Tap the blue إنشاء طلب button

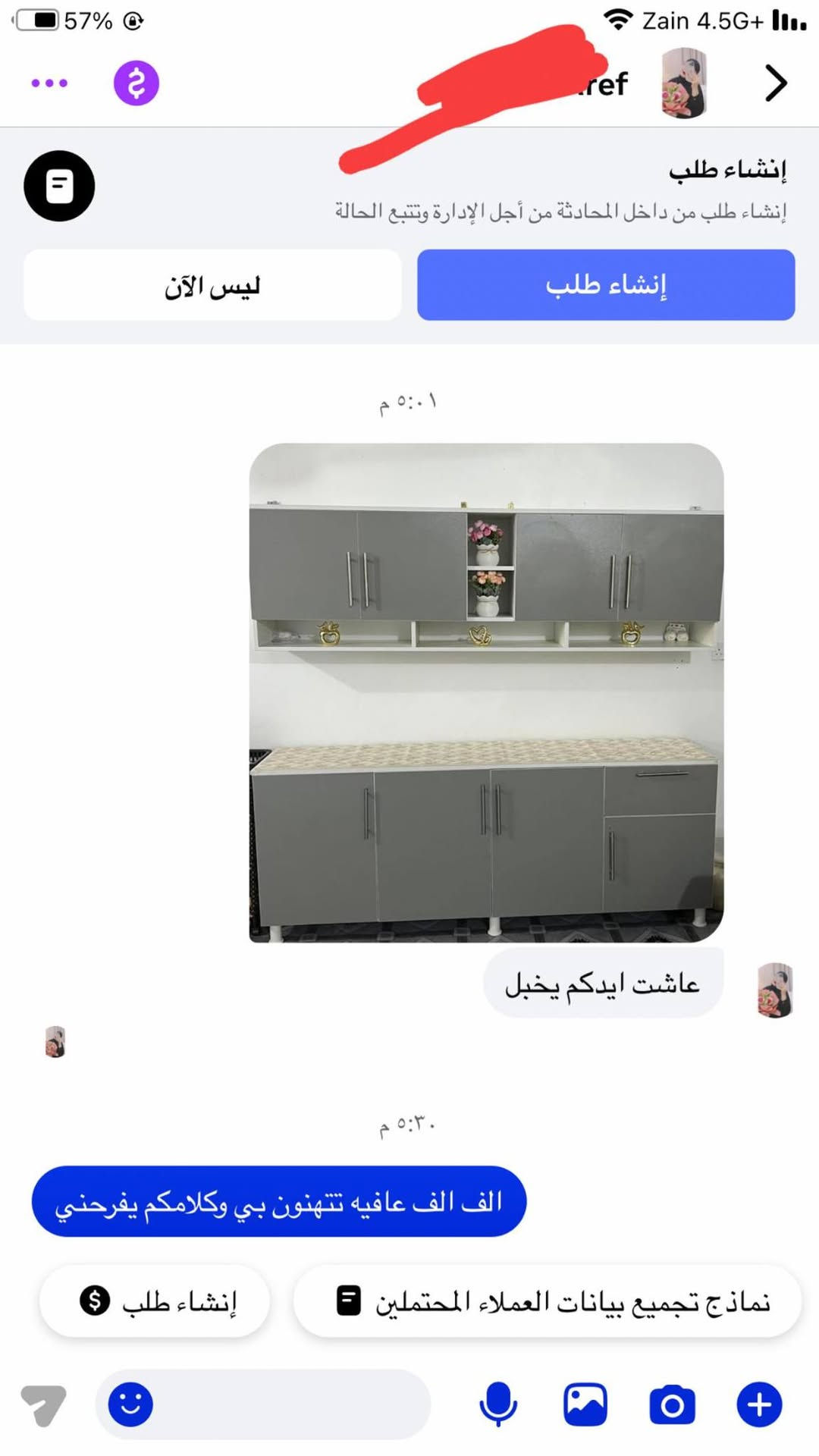tap(605, 285)
